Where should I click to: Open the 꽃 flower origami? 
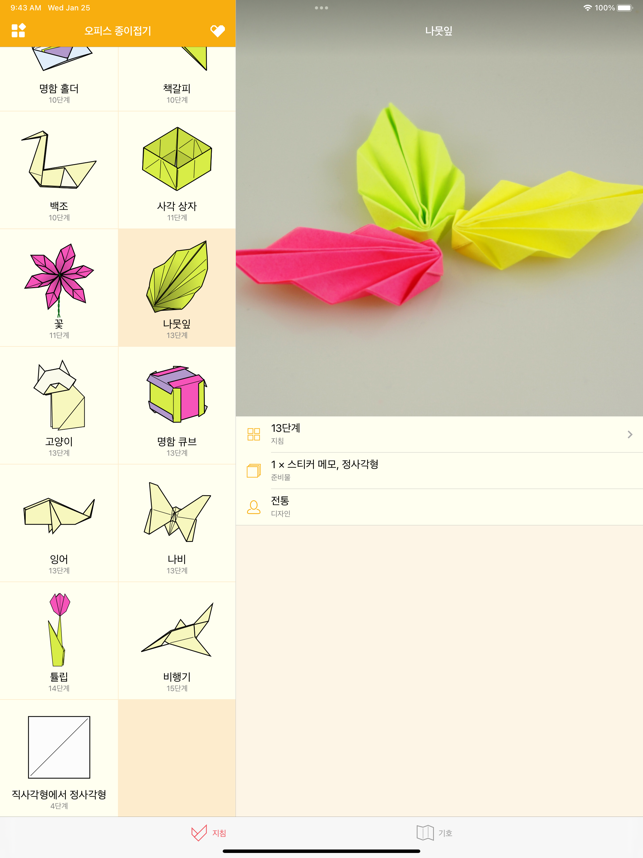(x=59, y=288)
